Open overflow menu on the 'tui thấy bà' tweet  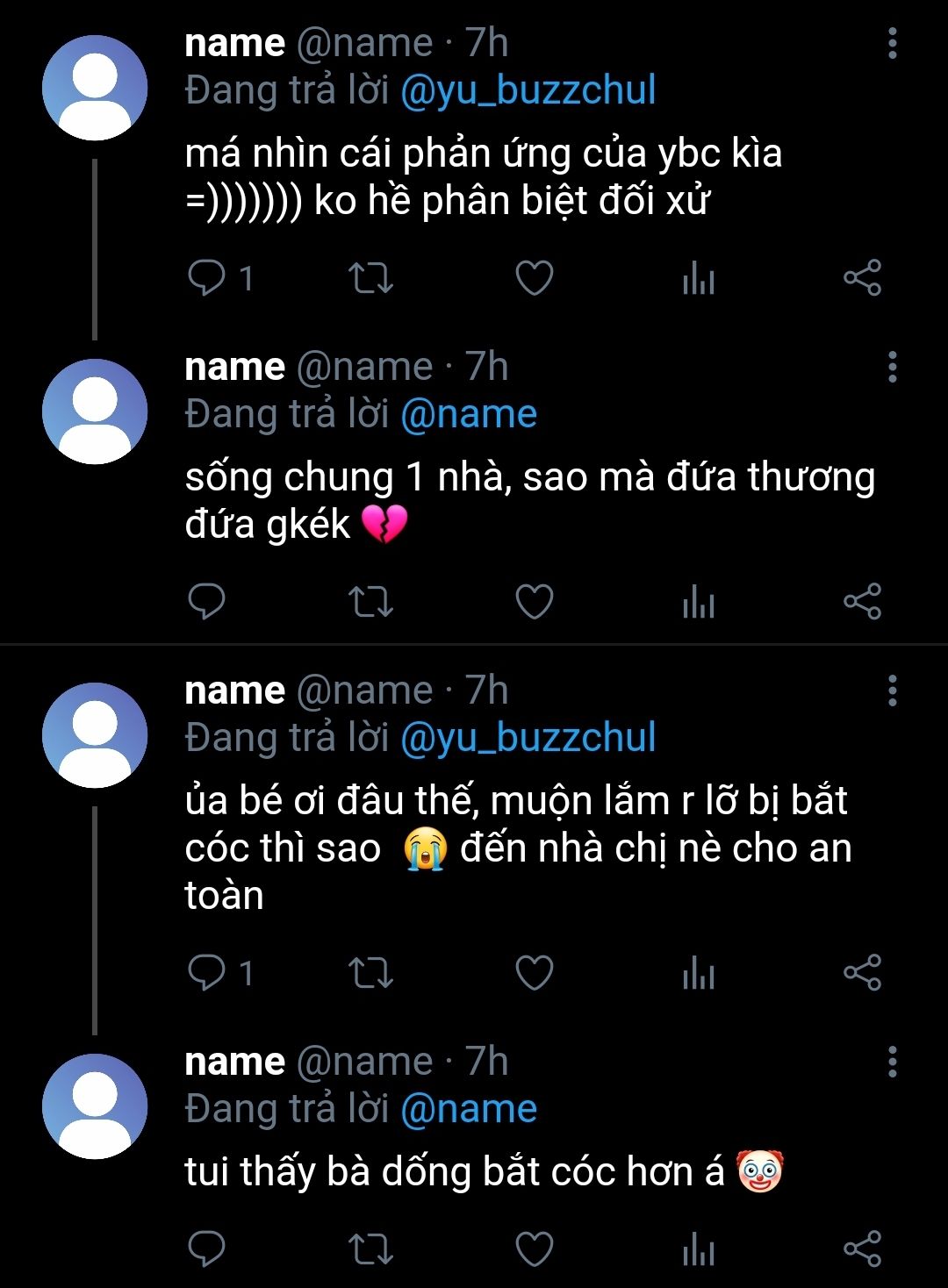point(892,1062)
